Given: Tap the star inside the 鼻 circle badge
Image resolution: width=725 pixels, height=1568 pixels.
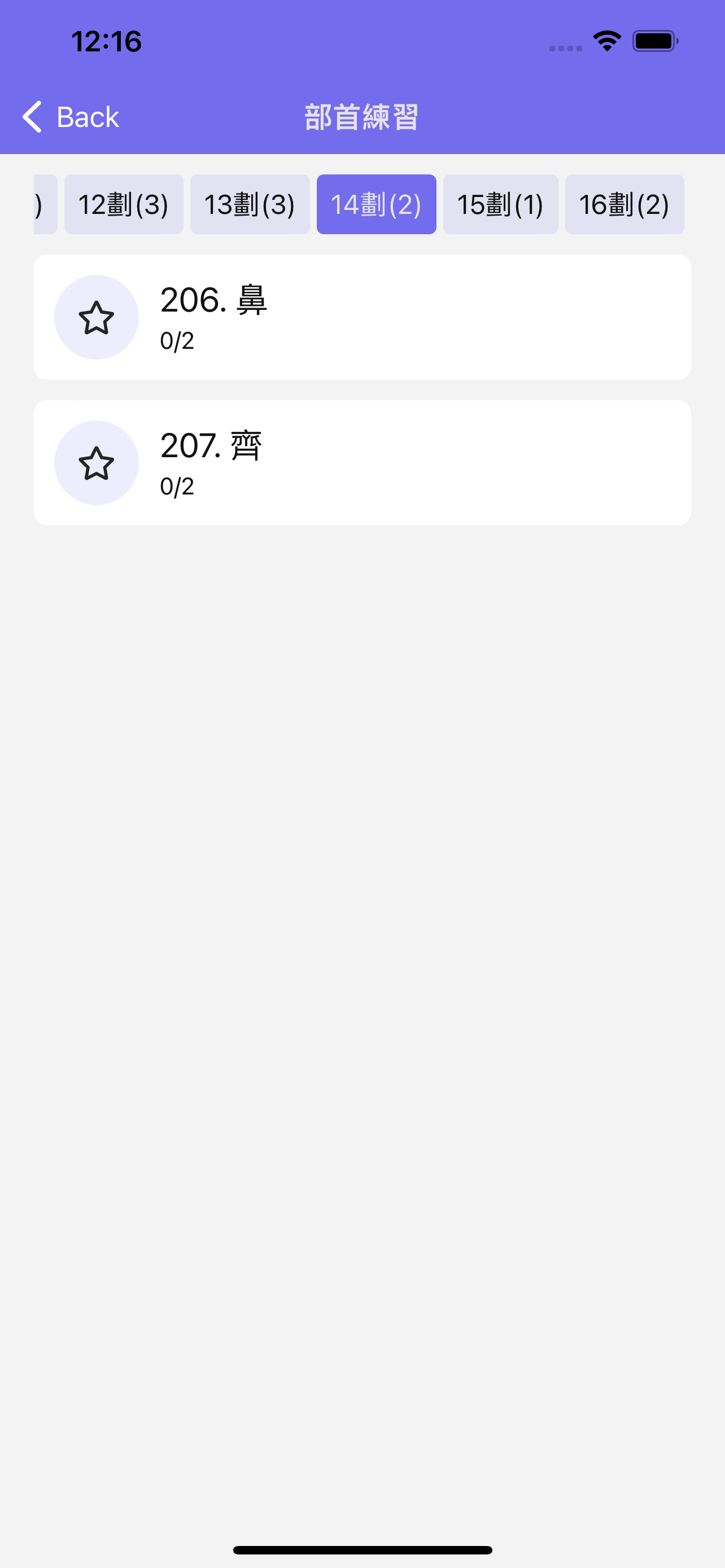Looking at the screenshot, I should [x=96, y=317].
